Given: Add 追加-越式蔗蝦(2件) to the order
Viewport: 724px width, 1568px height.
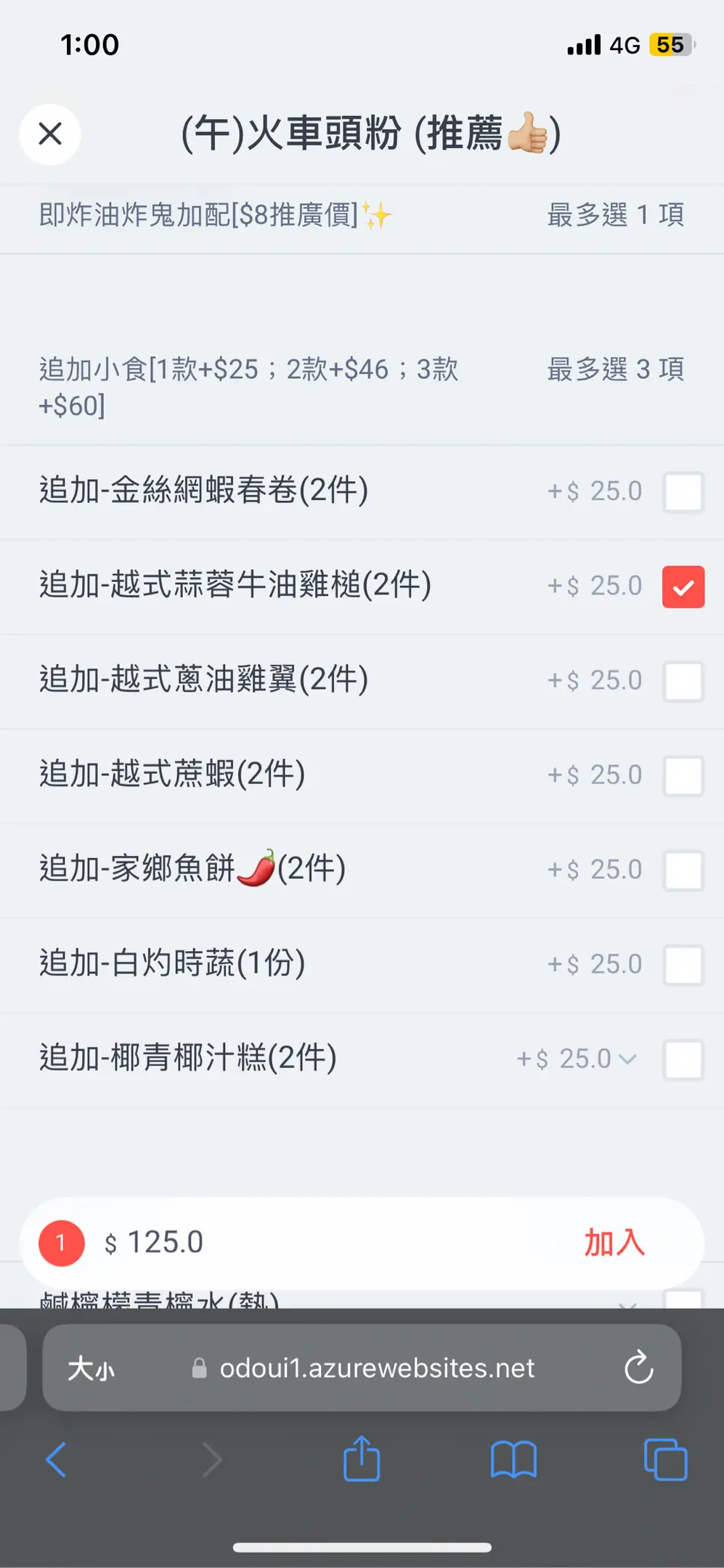Looking at the screenshot, I should 683,776.
